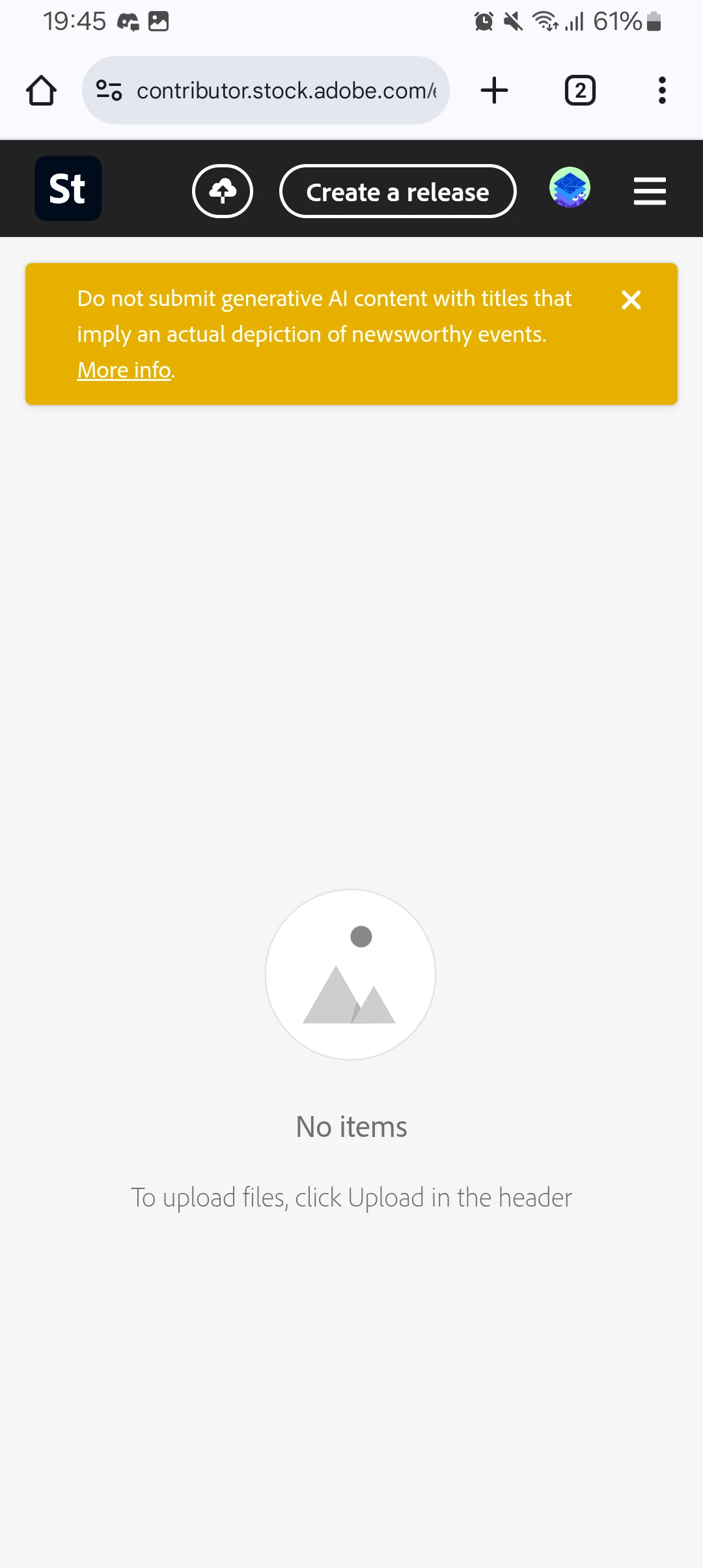
Task: Select the Create a release button
Action: click(398, 191)
